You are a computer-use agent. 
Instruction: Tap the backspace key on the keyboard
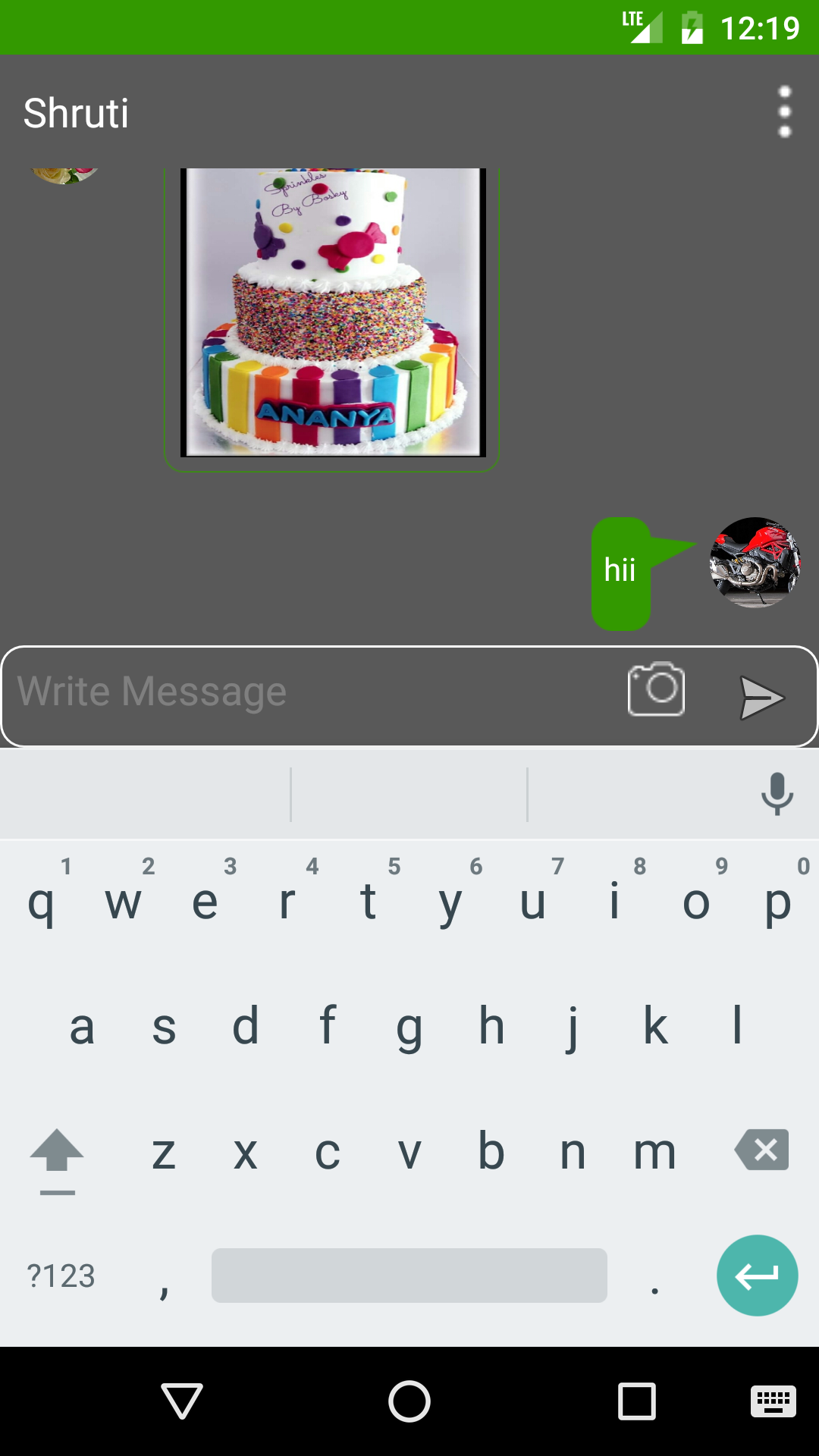762,1150
